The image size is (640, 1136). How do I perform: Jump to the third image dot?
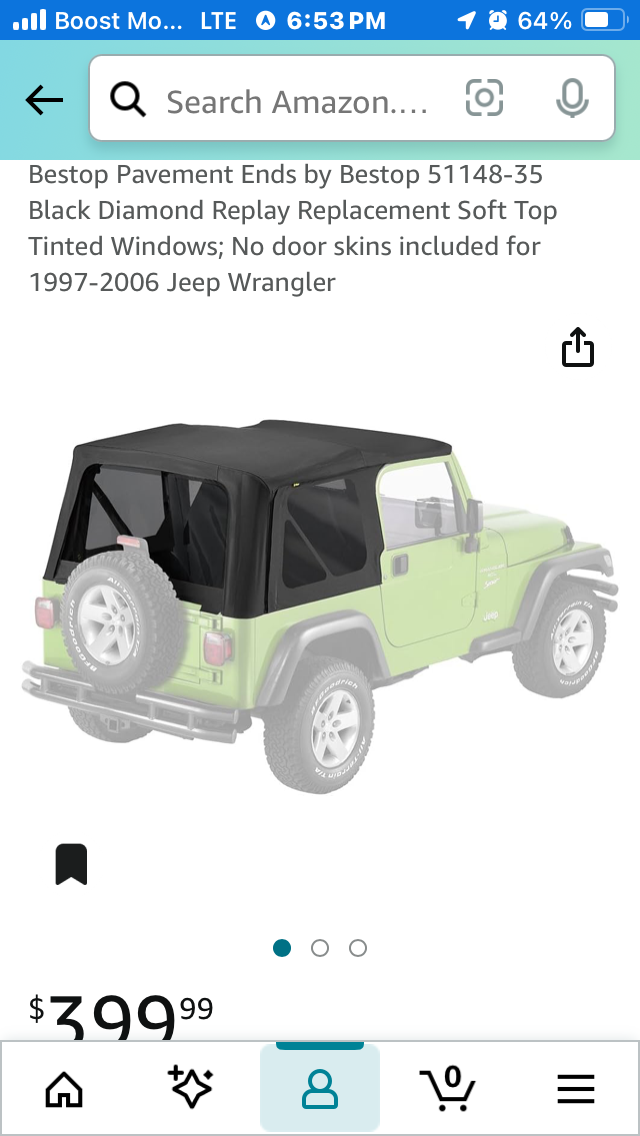point(358,948)
